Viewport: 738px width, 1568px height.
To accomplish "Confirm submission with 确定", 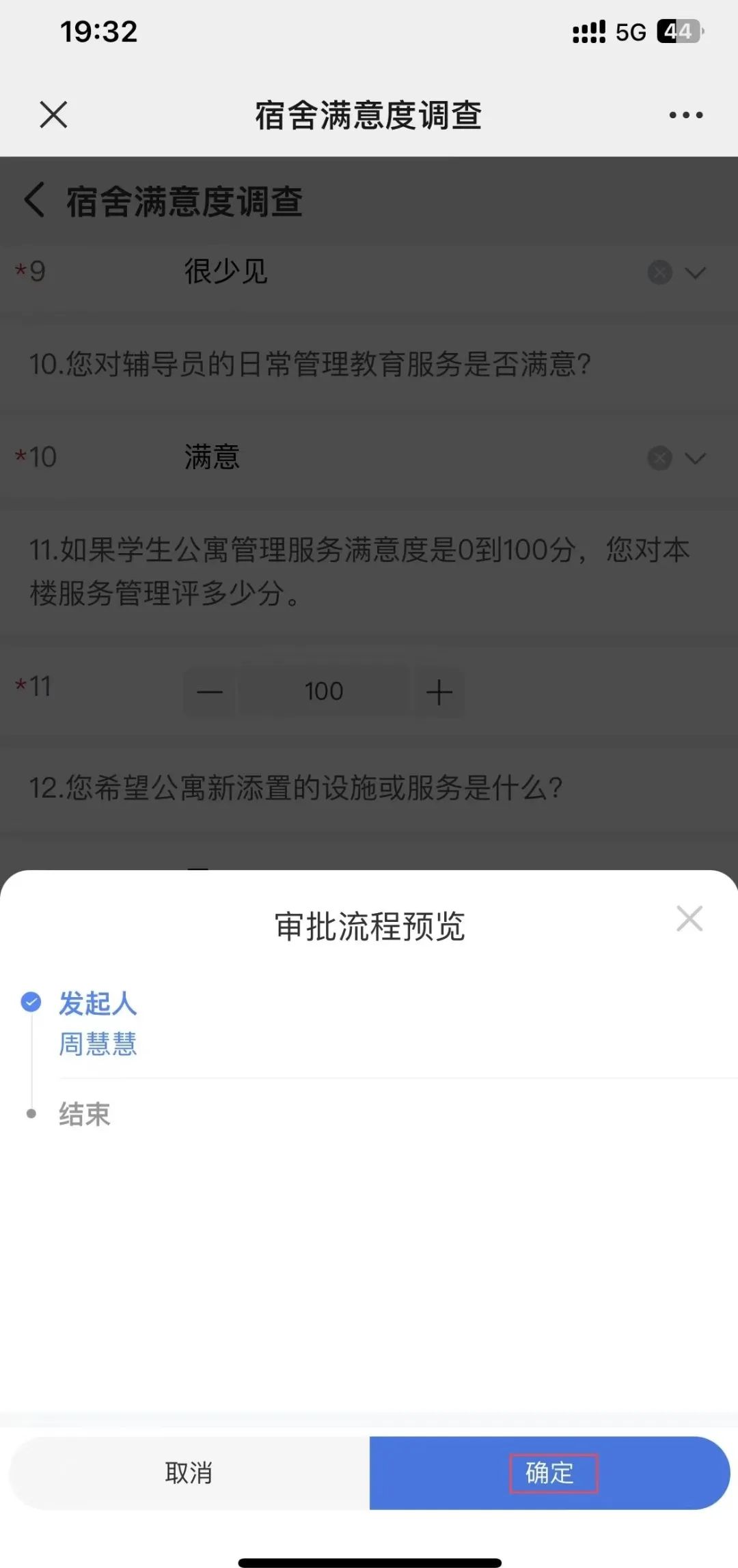I will (551, 1472).
